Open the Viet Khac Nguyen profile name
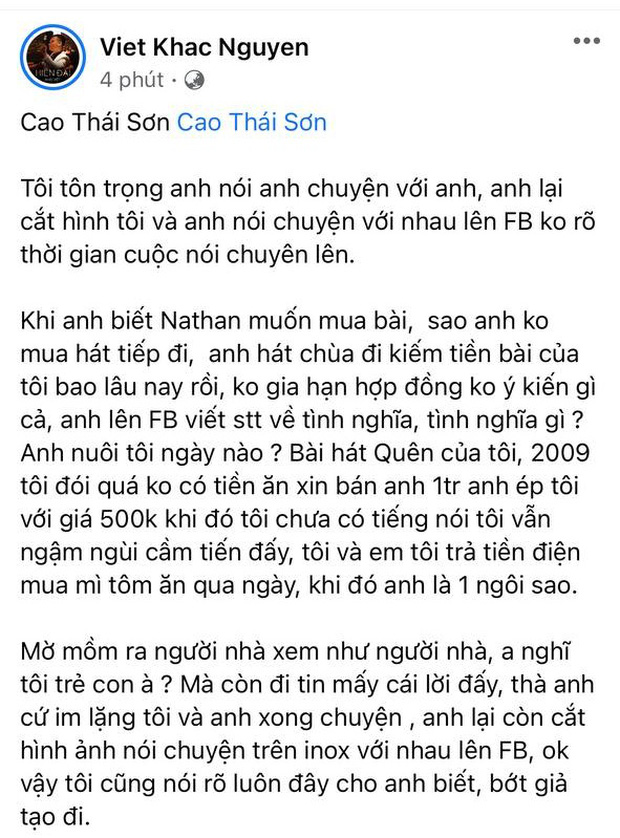Viewport: 620px width, 838px height. coord(204,47)
